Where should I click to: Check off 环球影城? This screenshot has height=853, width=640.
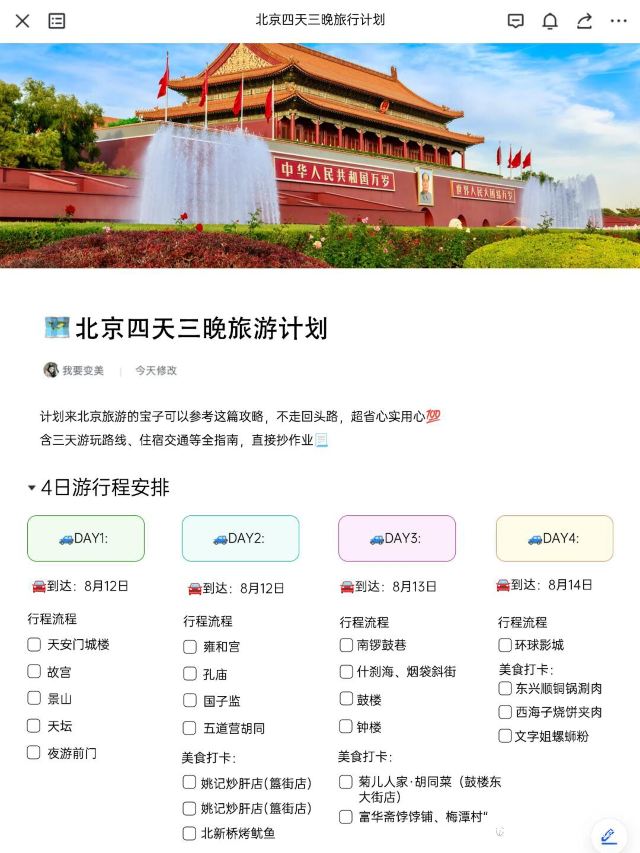(505, 645)
